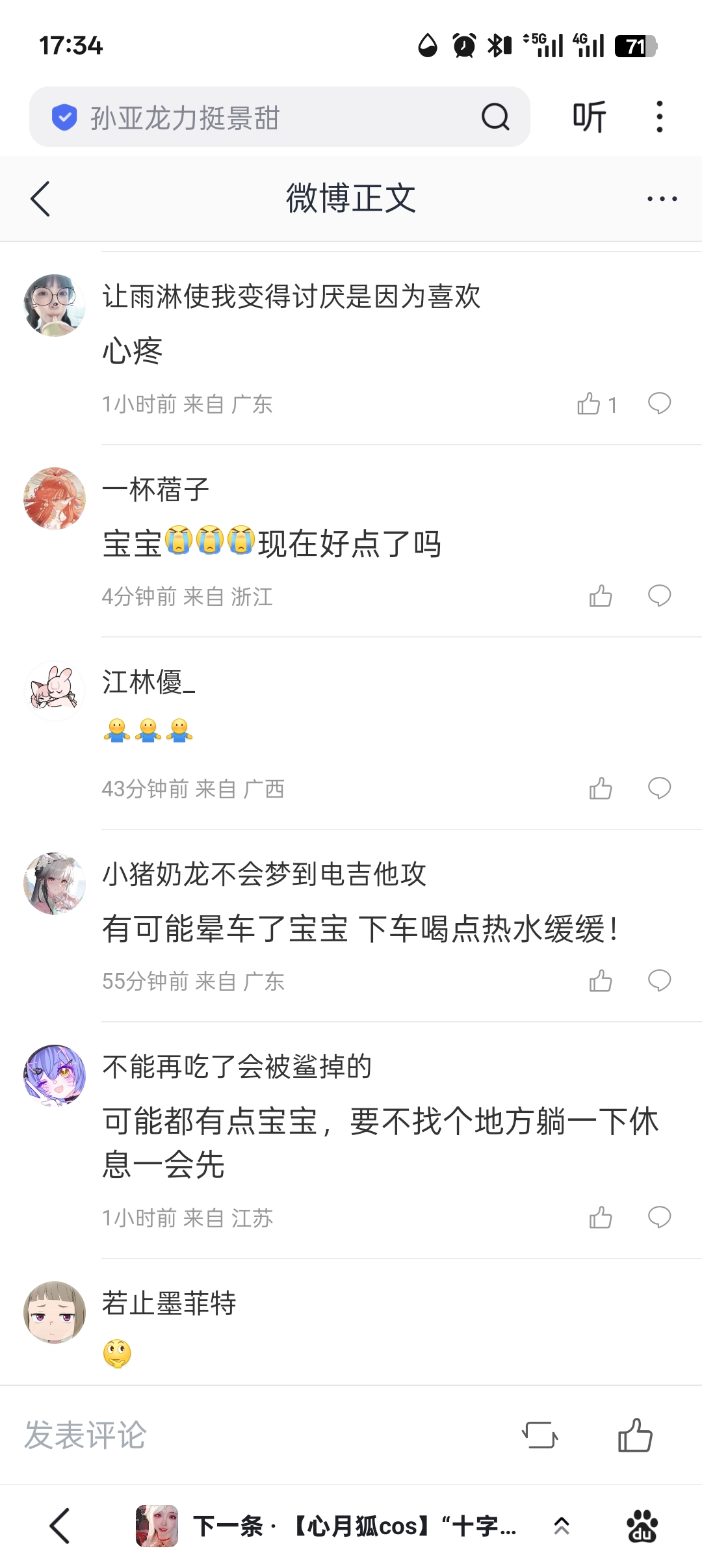Open 若止墨菲特's profile avatar
Viewport: 702px width, 1568px height.
point(55,1313)
